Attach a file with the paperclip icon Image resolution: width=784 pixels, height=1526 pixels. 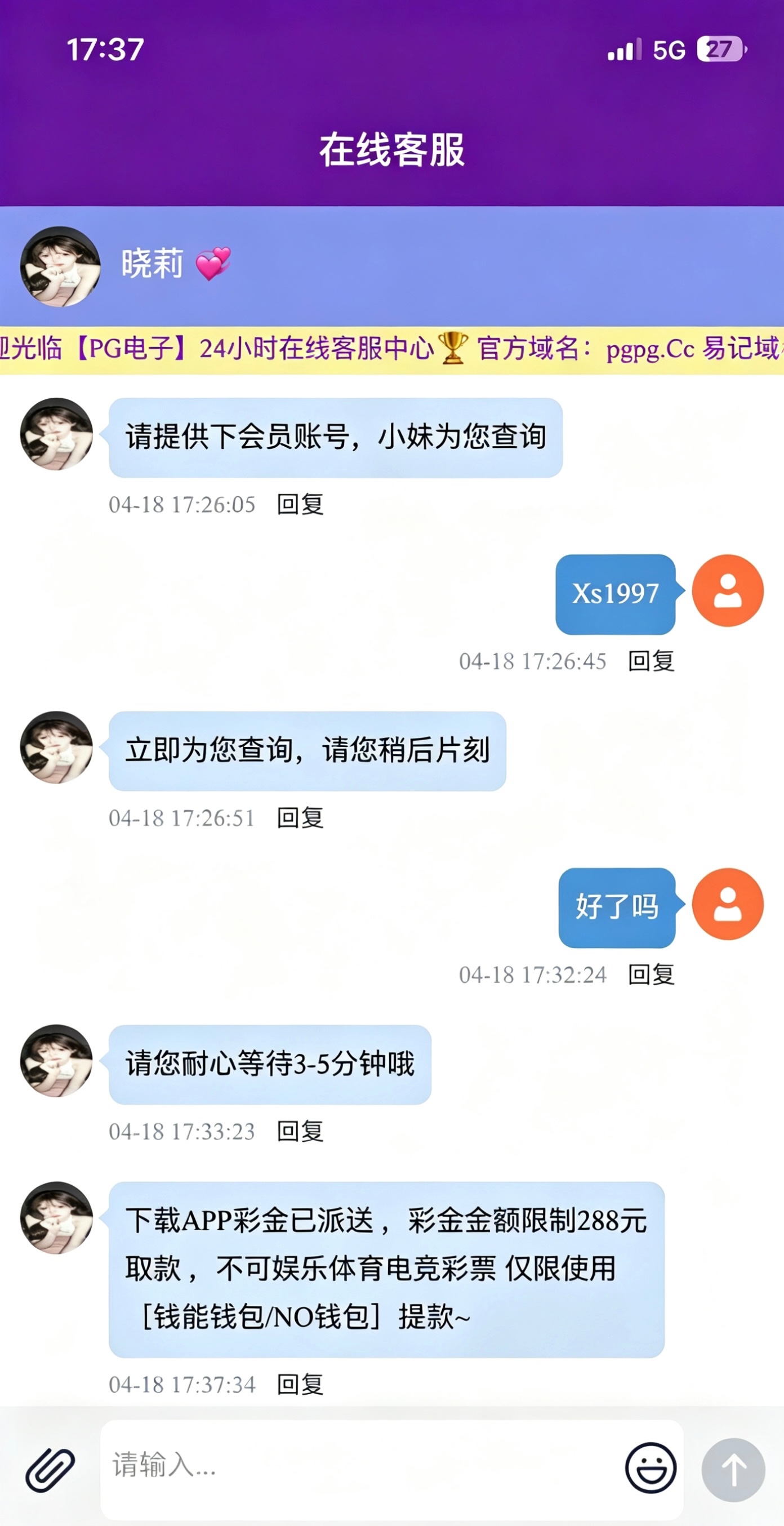point(50,1470)
